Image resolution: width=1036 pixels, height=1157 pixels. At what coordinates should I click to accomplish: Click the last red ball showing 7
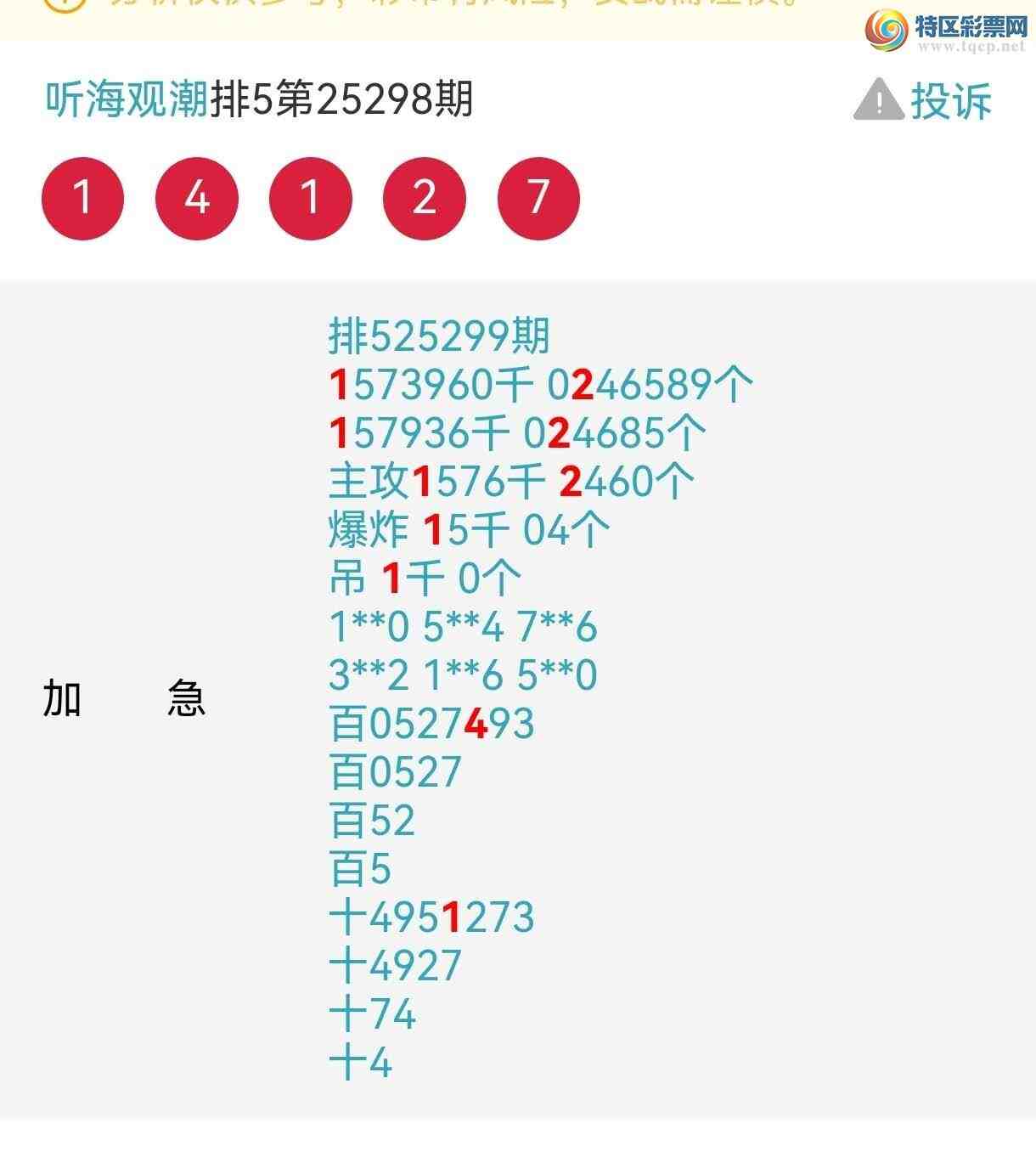pos(539,198)
